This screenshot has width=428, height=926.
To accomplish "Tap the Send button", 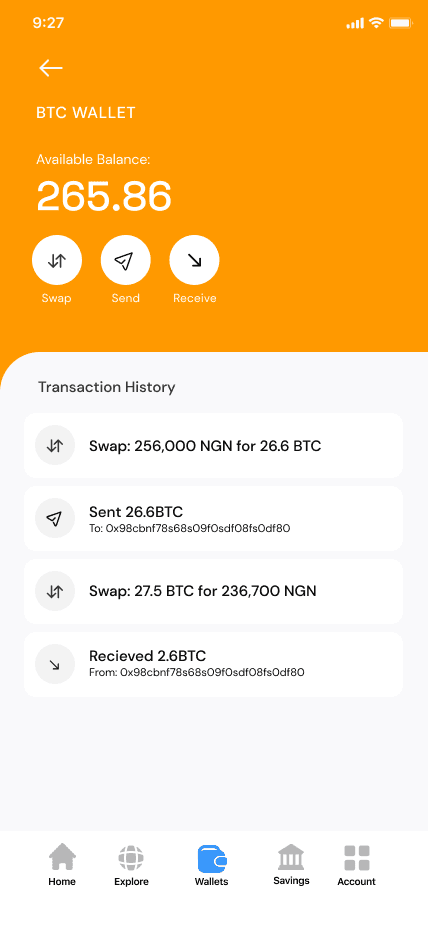I will (x=126, y=260).
